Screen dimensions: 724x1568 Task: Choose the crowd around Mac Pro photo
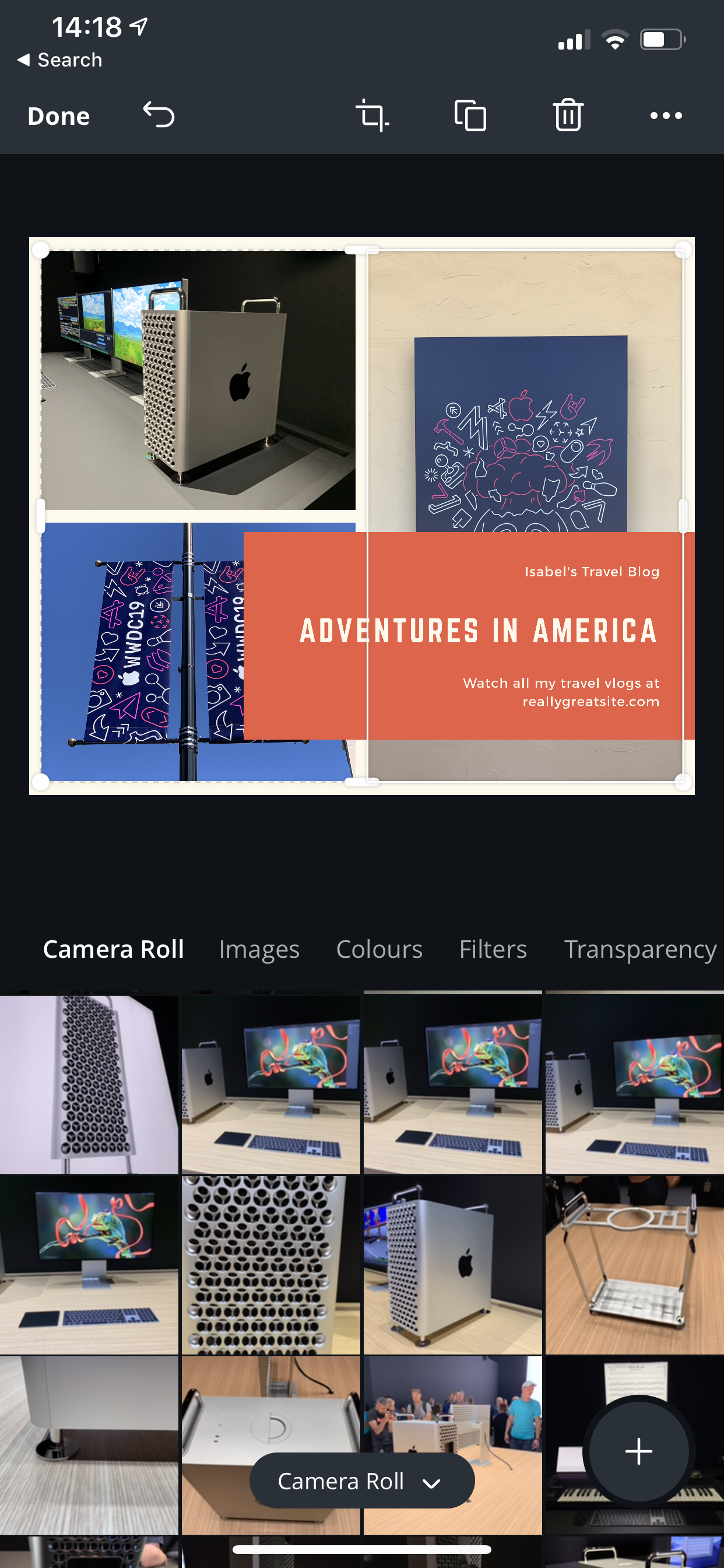click(453, 1445)
